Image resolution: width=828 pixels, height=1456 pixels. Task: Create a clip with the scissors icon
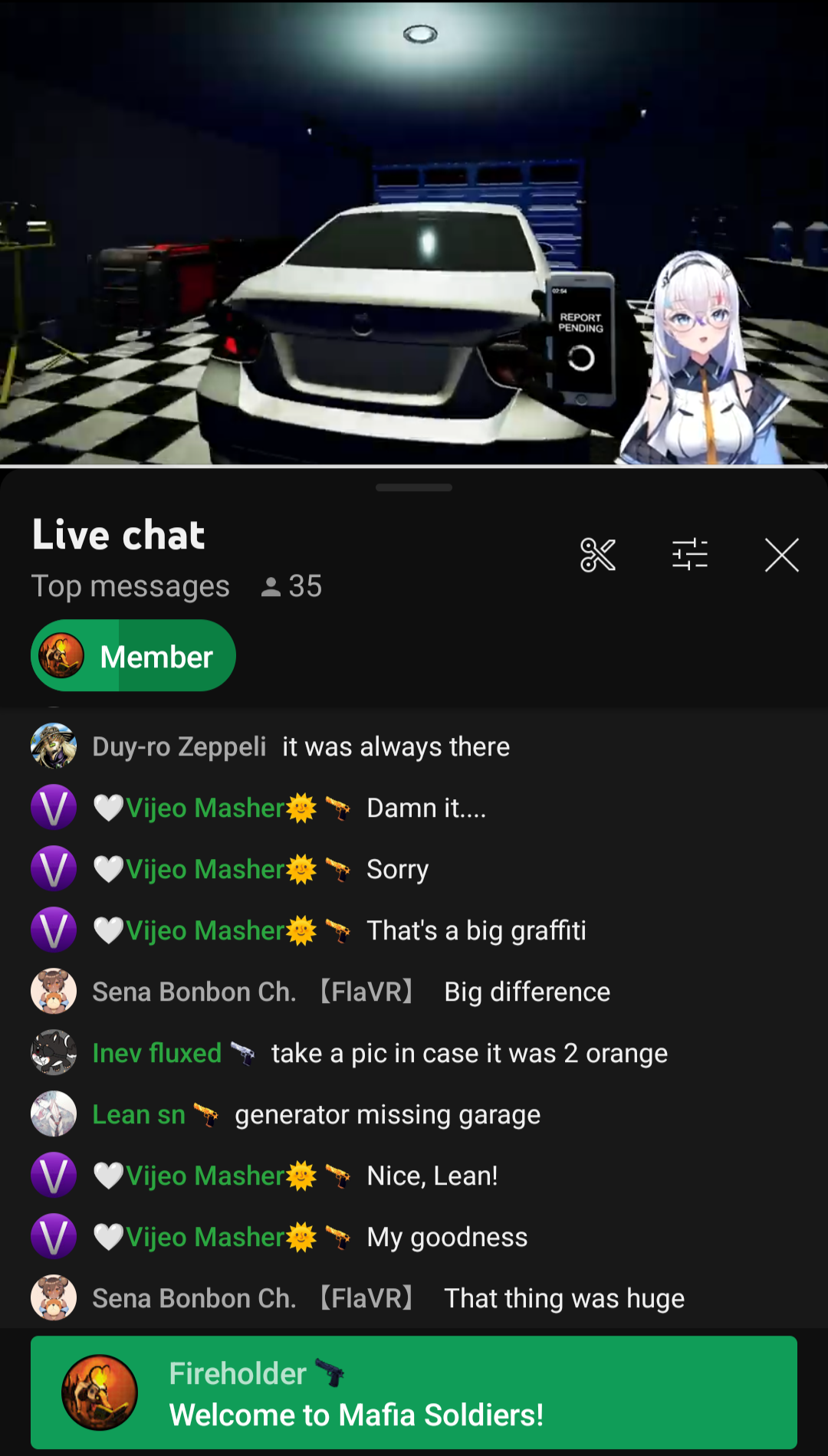pyautogui.click(x=598, y=555)
